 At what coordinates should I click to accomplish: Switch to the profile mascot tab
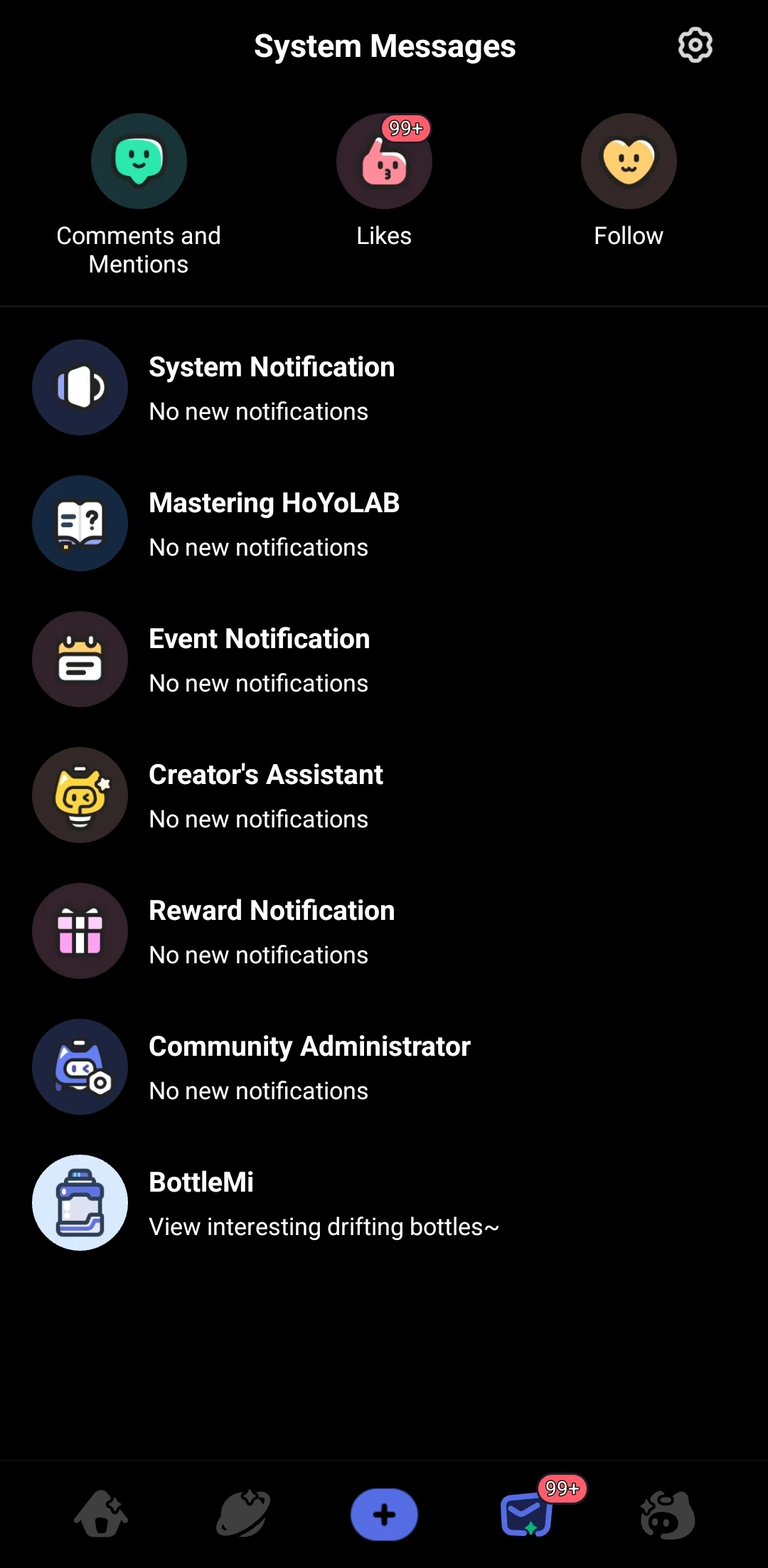pos(667,1514)
